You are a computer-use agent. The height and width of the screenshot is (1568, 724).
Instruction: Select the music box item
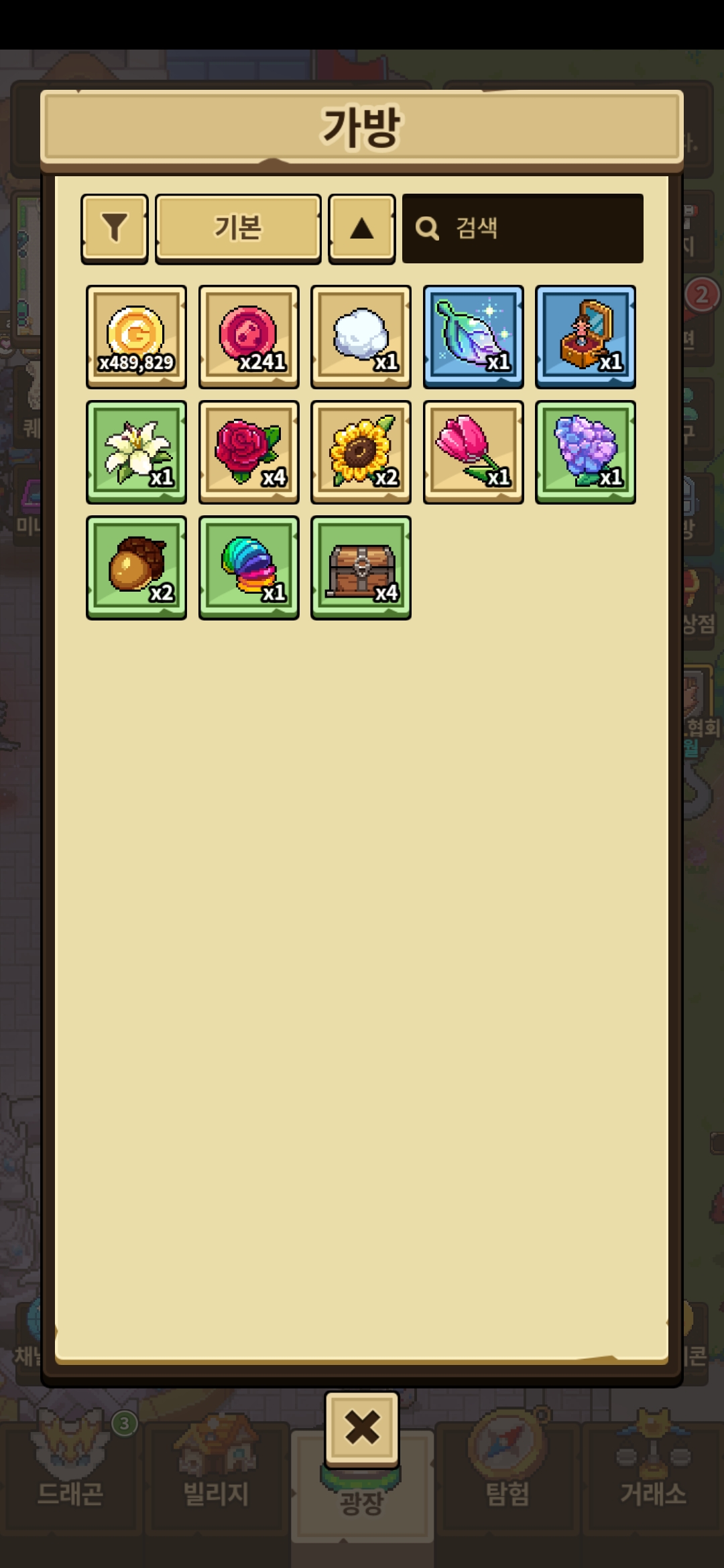pos(585,337)
